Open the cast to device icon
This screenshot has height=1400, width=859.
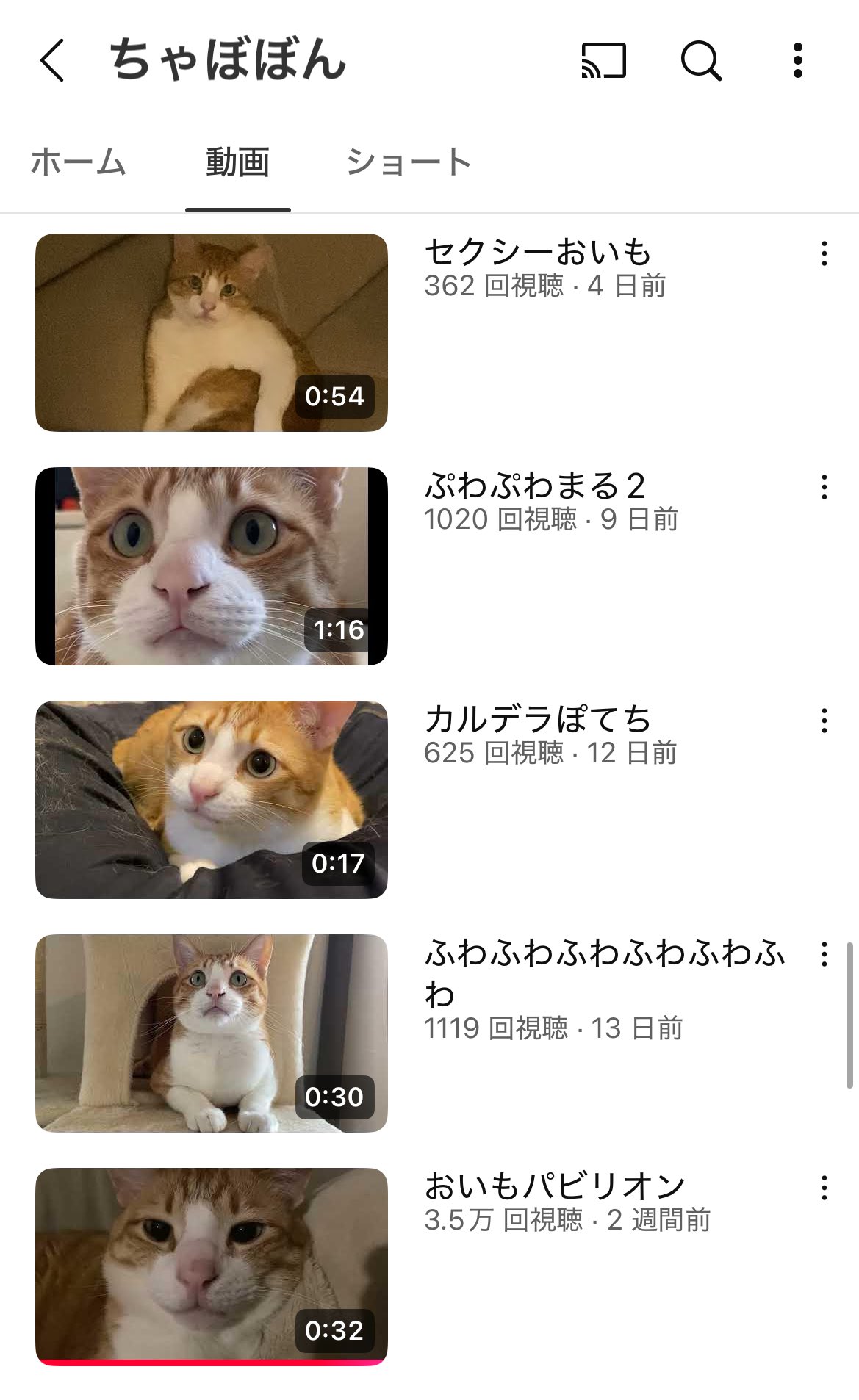click(603, 60)
